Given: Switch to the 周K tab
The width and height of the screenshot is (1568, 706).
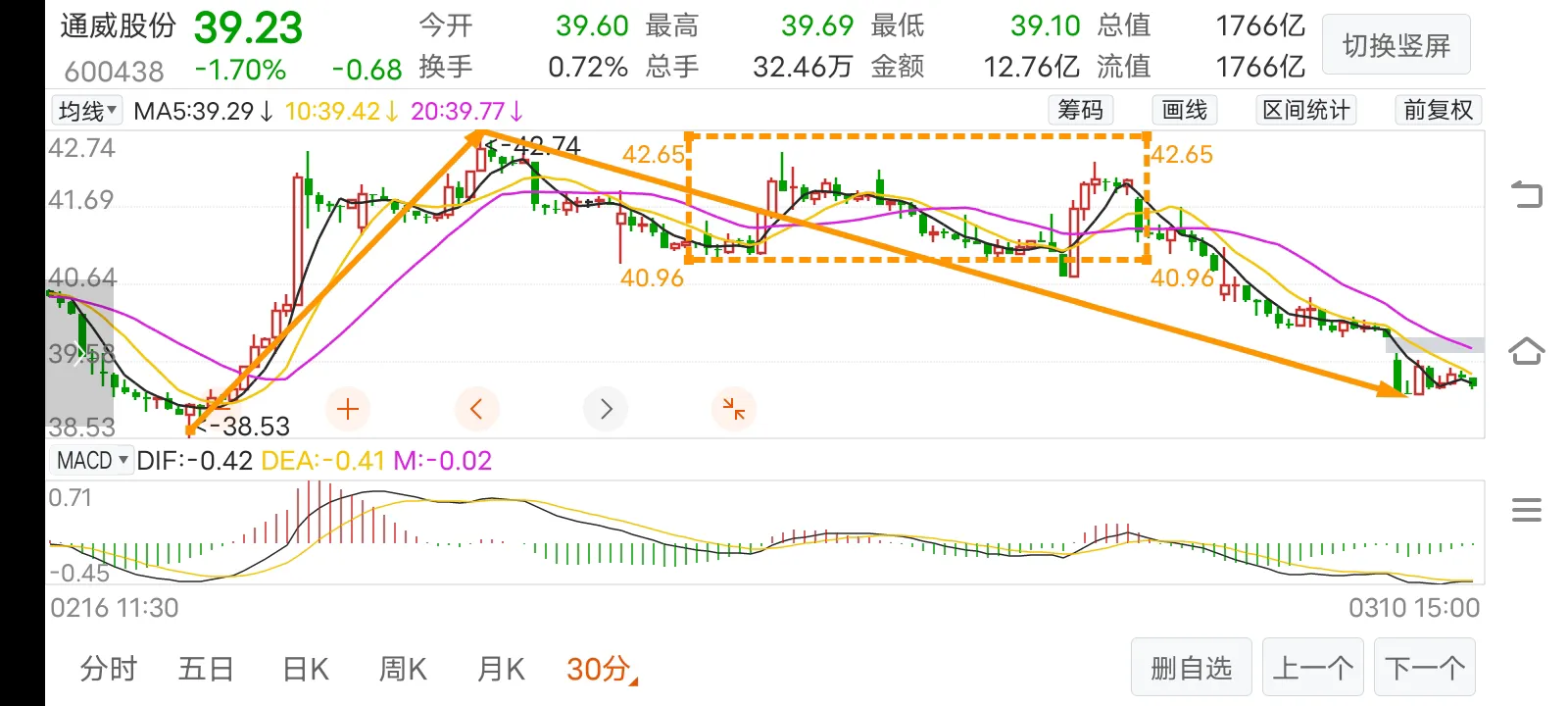Looking at the screenshot, I should coord(402,669).
